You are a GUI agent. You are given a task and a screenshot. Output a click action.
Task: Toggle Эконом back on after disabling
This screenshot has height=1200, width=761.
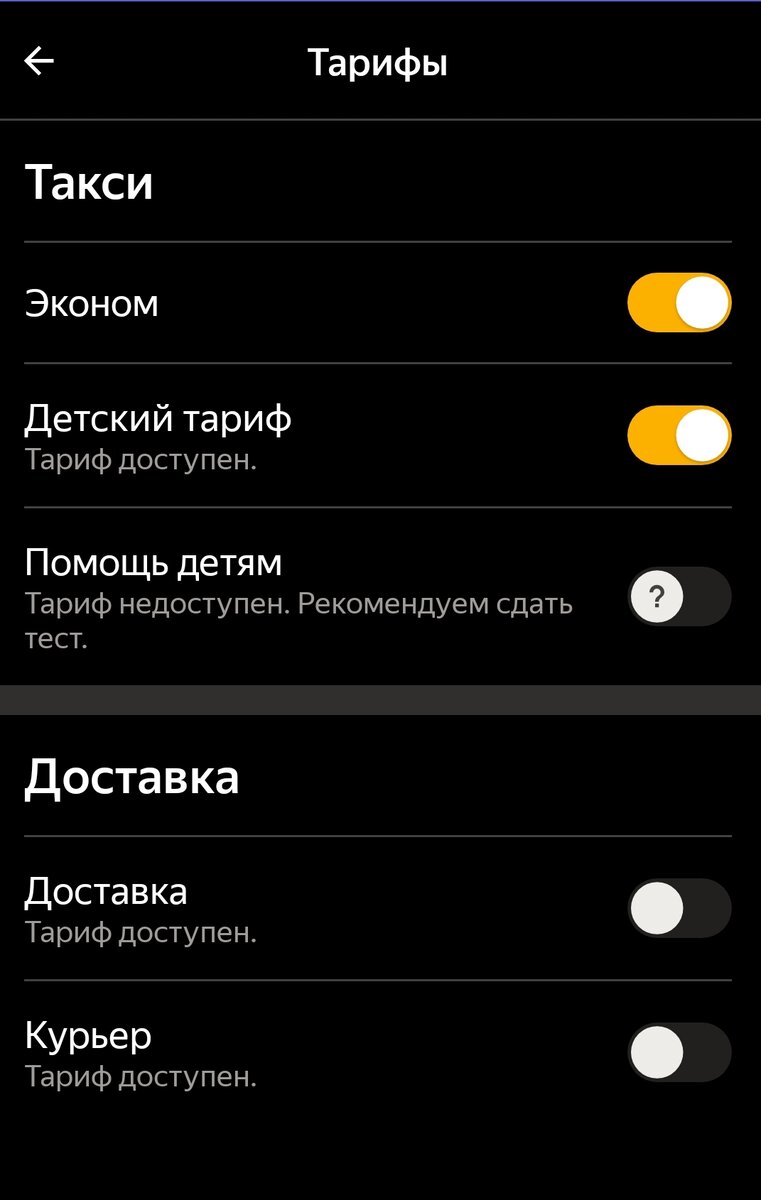(x=678, y=302)
